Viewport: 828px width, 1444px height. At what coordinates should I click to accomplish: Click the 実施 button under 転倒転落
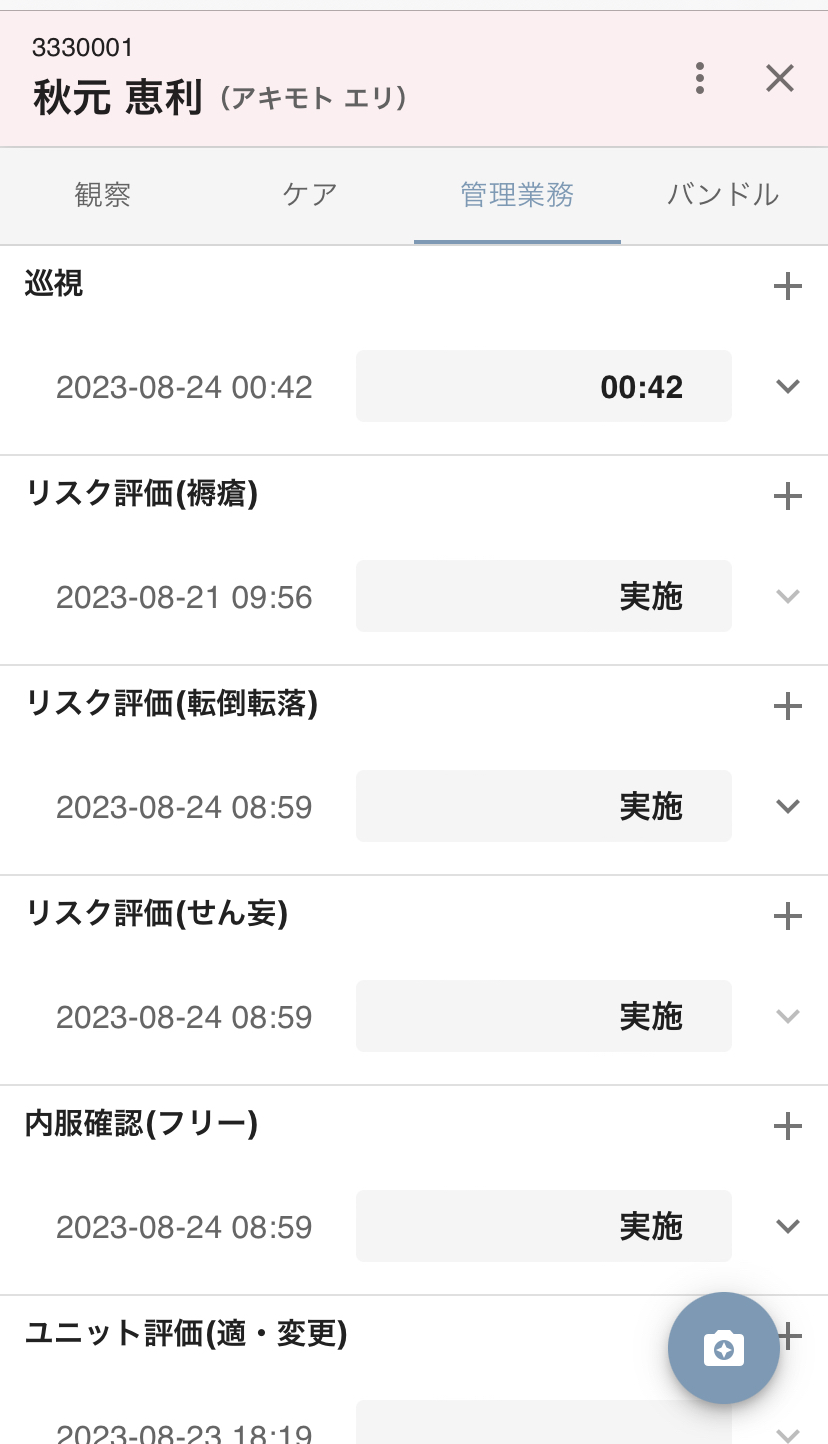pos(543,806)
